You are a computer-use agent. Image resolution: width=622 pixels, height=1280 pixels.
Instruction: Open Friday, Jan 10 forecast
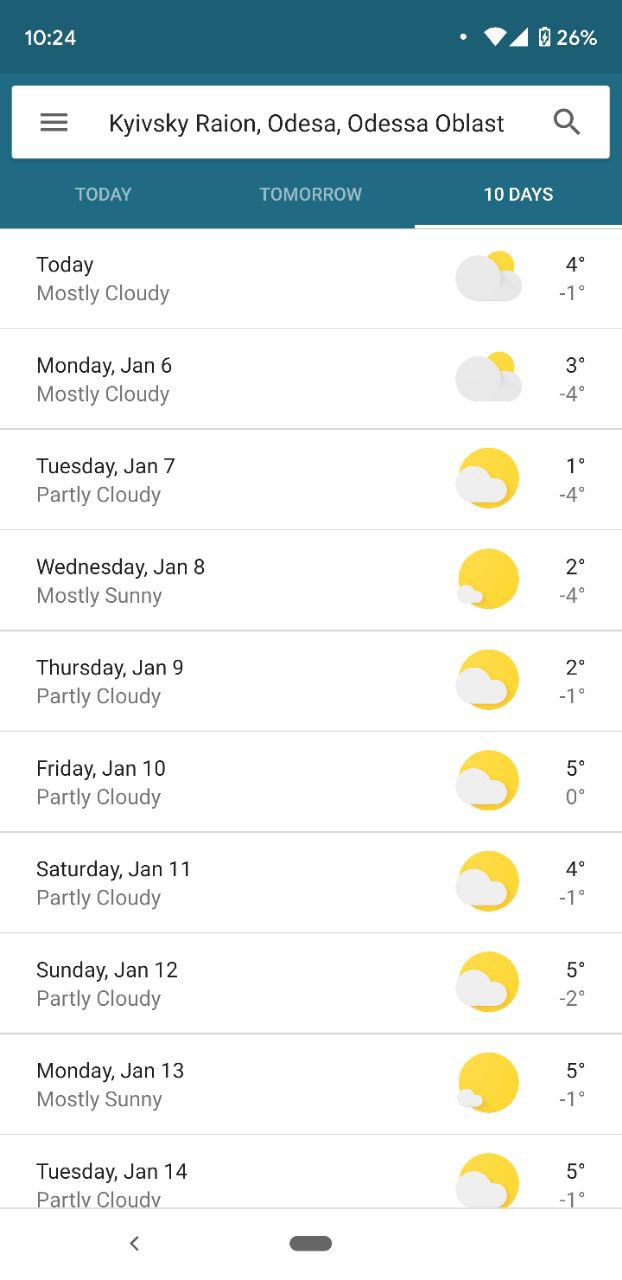pyautogui.click(x=311, y=782)
